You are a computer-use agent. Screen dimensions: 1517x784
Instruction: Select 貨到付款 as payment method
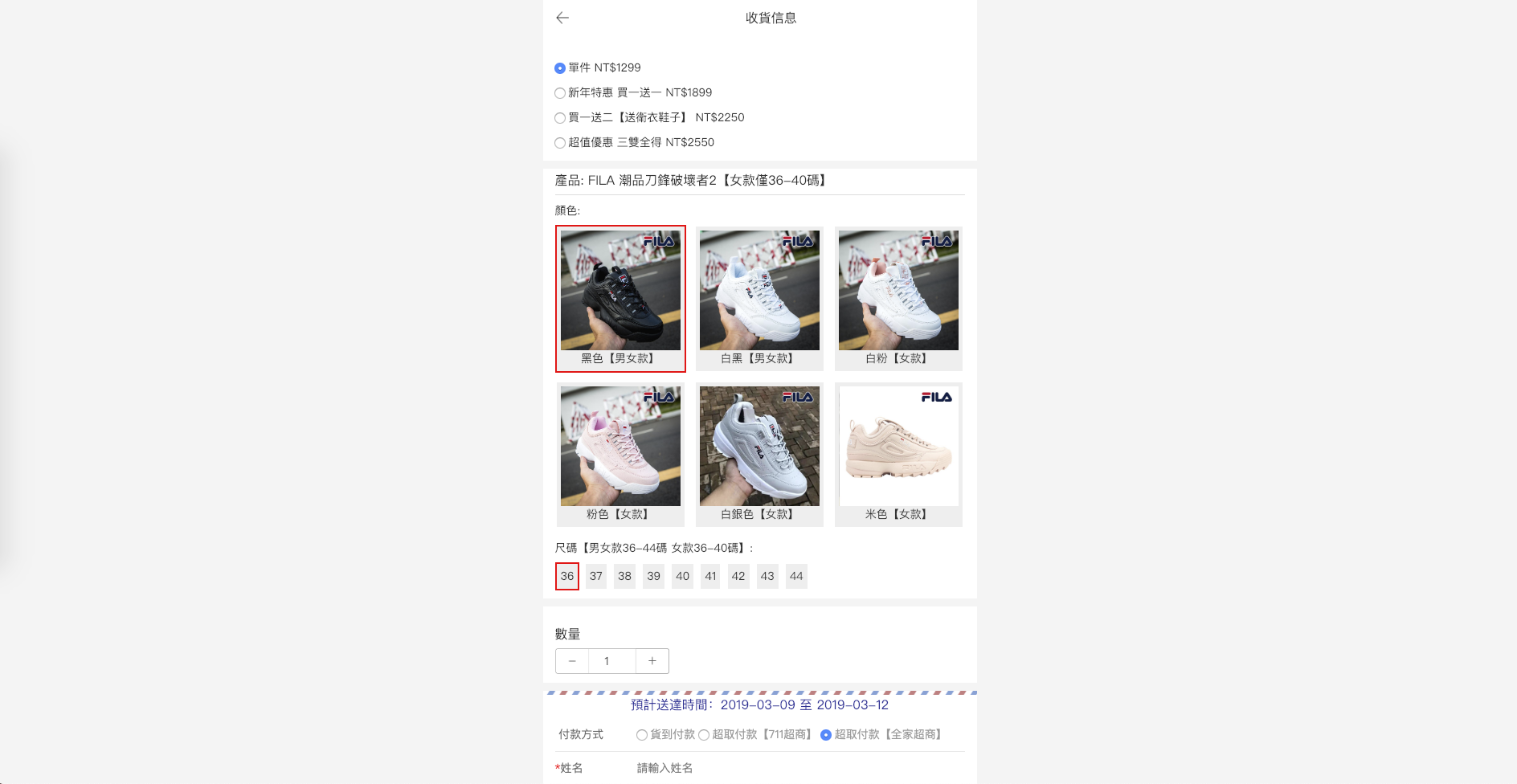pos(642,735)
